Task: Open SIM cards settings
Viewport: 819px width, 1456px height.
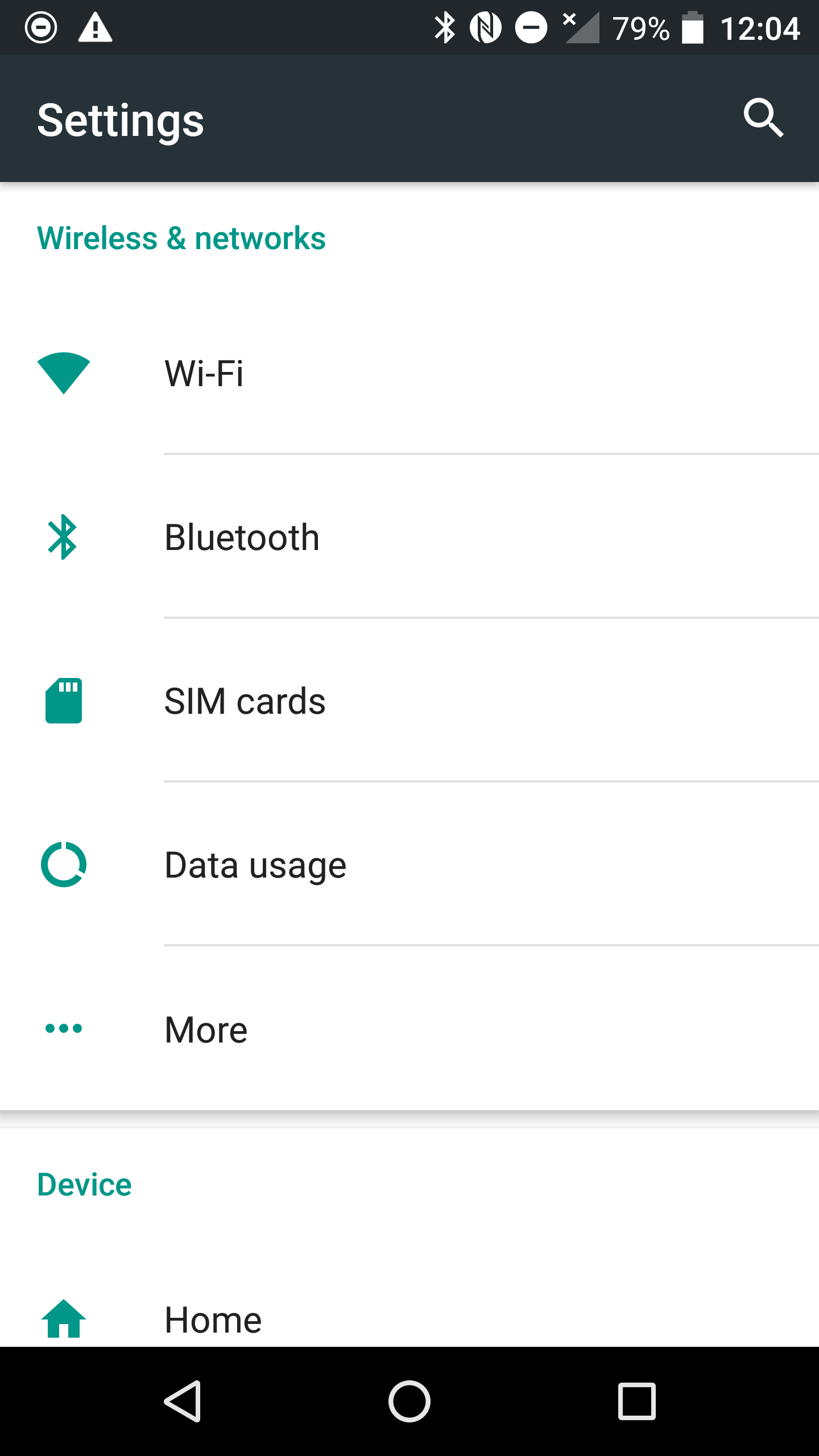Action: (x=409, y=701)
